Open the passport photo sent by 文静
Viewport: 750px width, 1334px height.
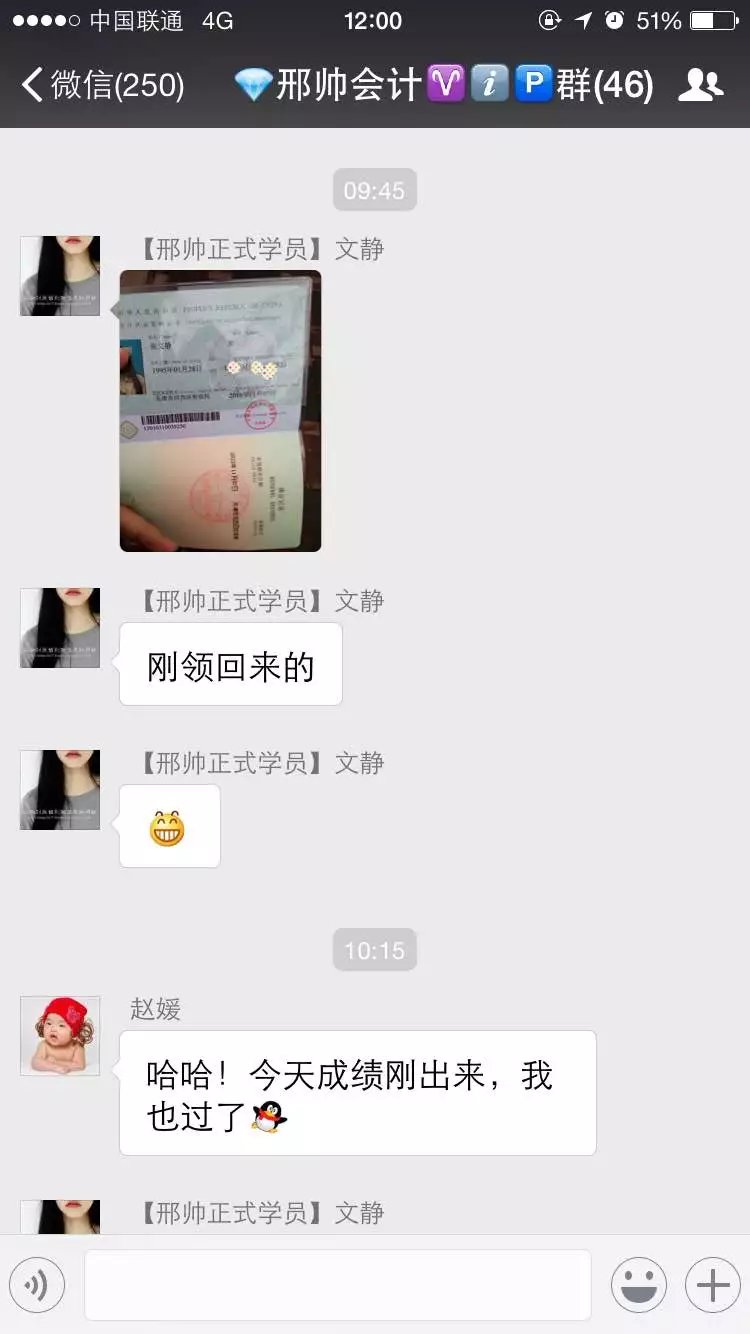(220, 410)
